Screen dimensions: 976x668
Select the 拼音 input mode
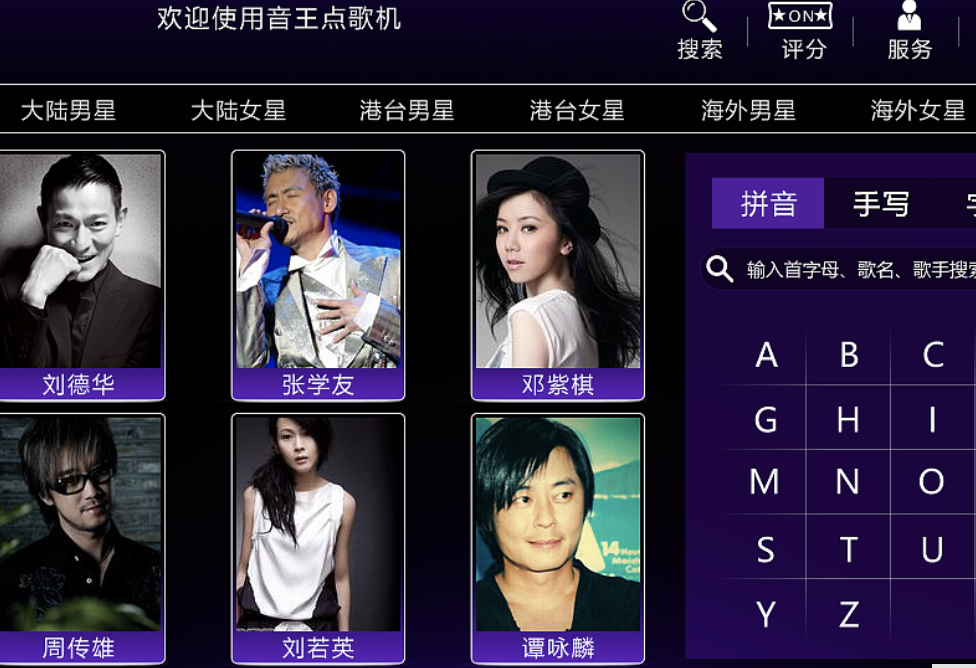point(768,204)
